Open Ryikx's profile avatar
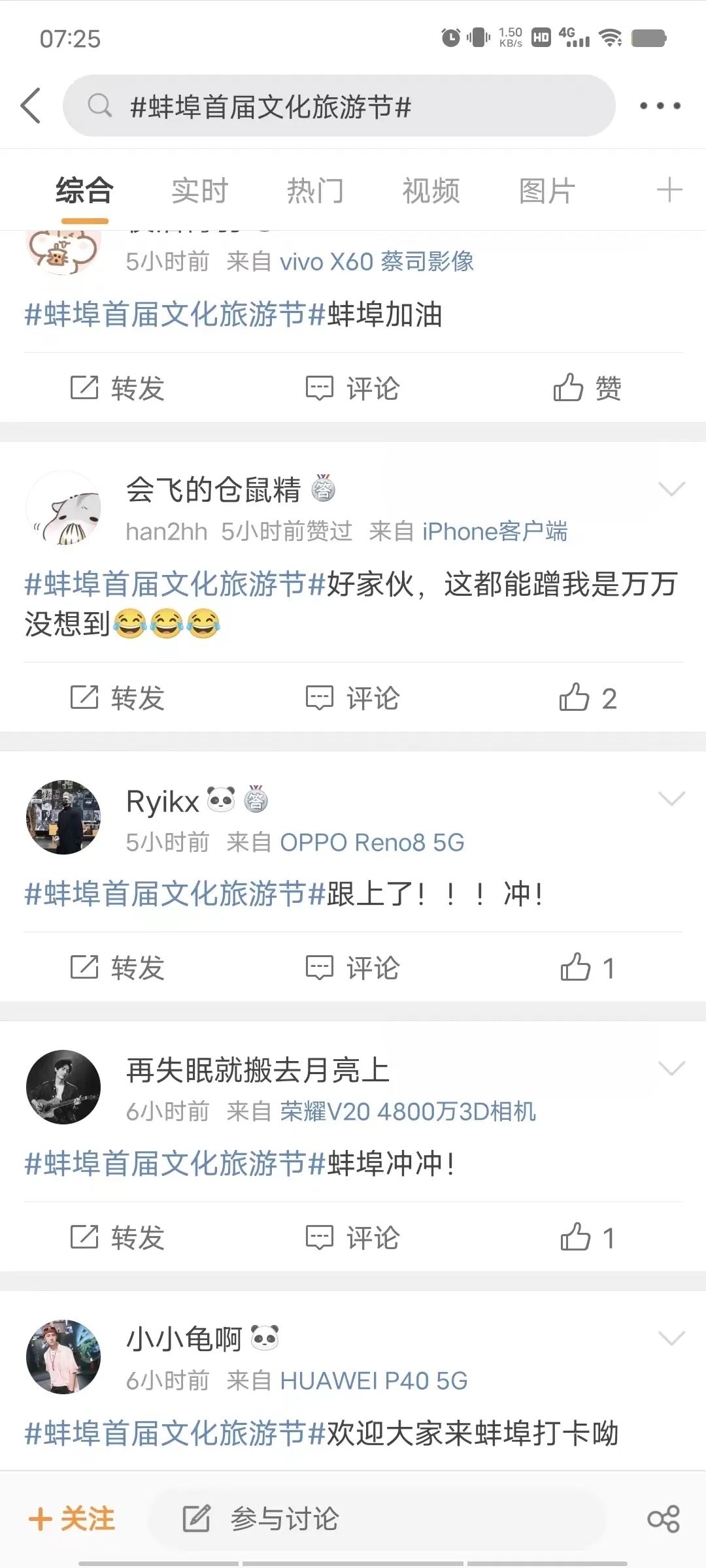The width and height of the screenshot is (706, 1568). (x=63, y=817)
